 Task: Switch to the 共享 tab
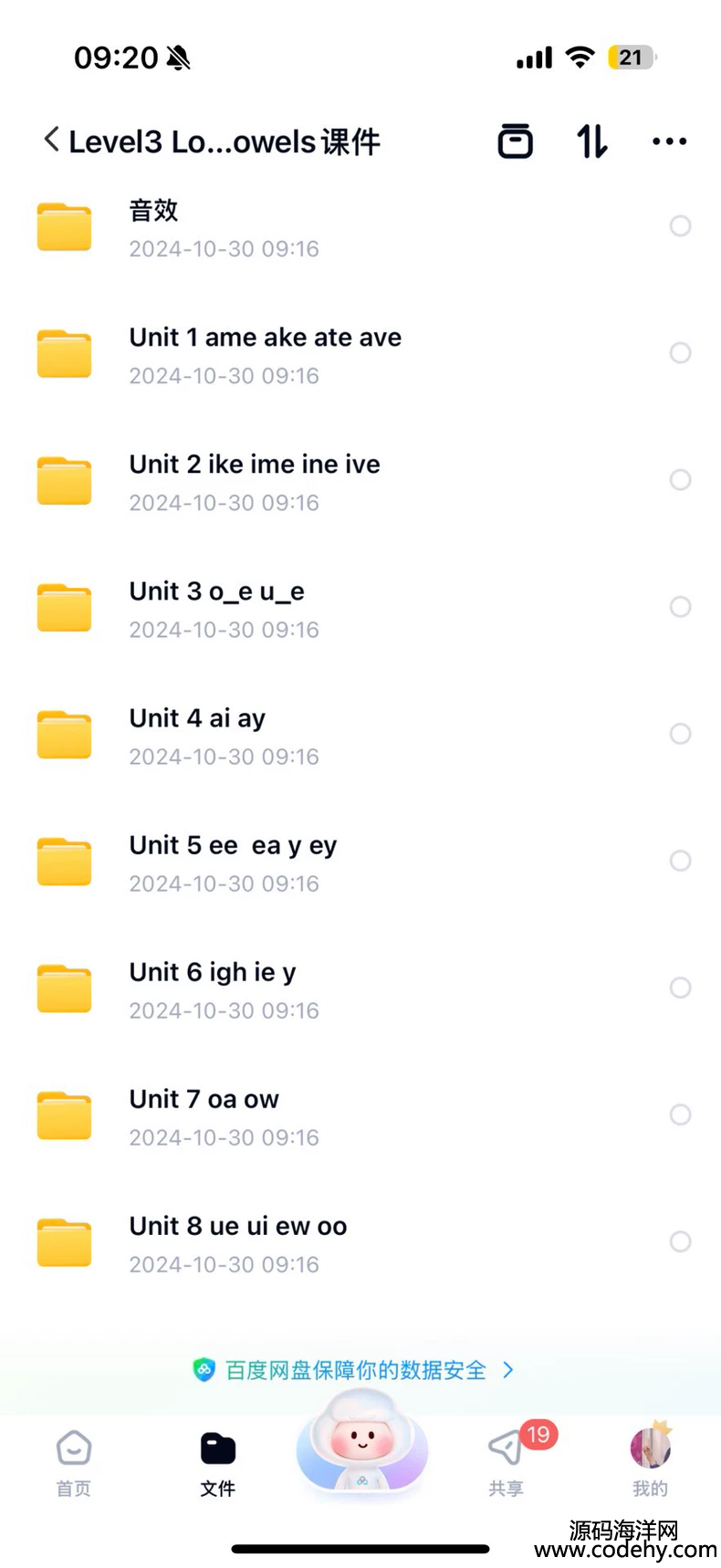pos(507,1463)
